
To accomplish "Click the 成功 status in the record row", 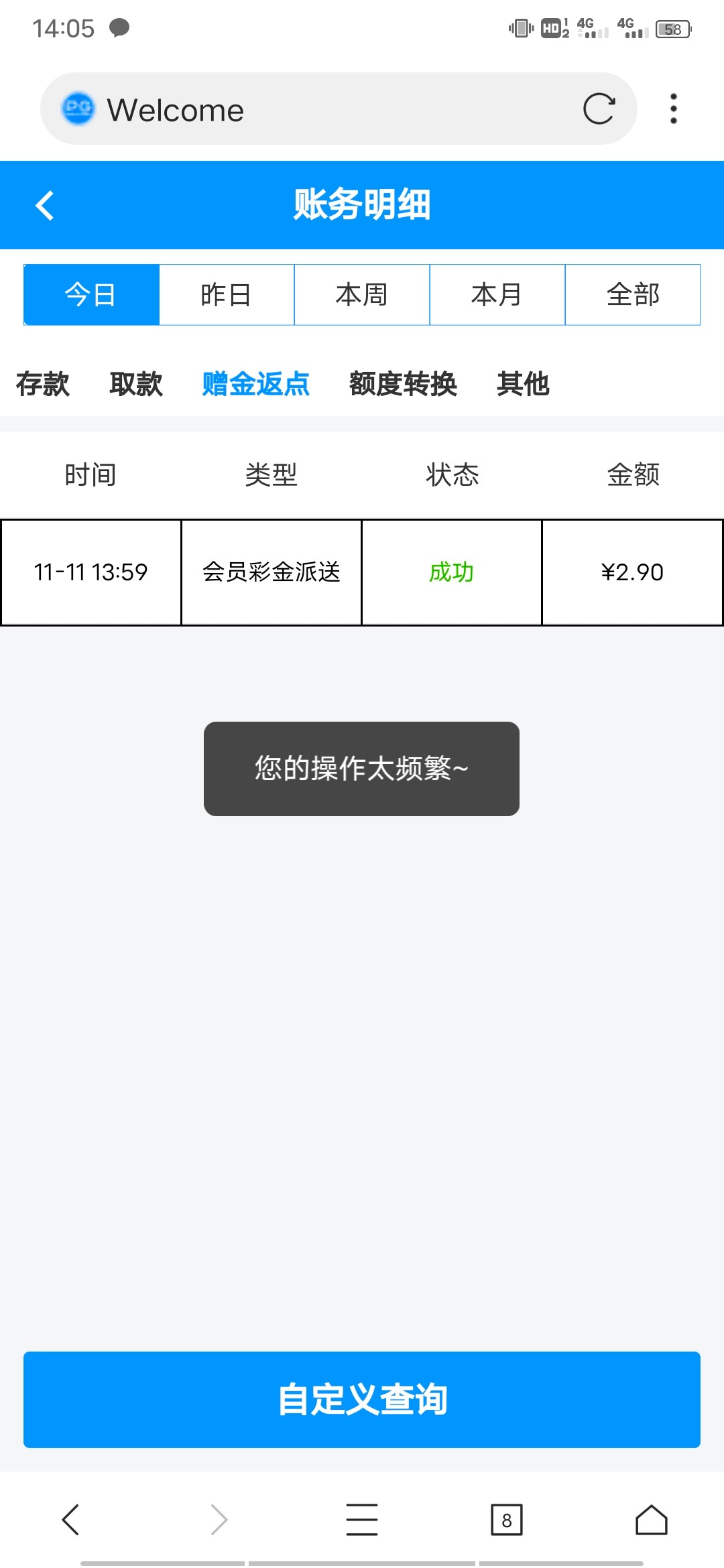I will coord(452,573).
